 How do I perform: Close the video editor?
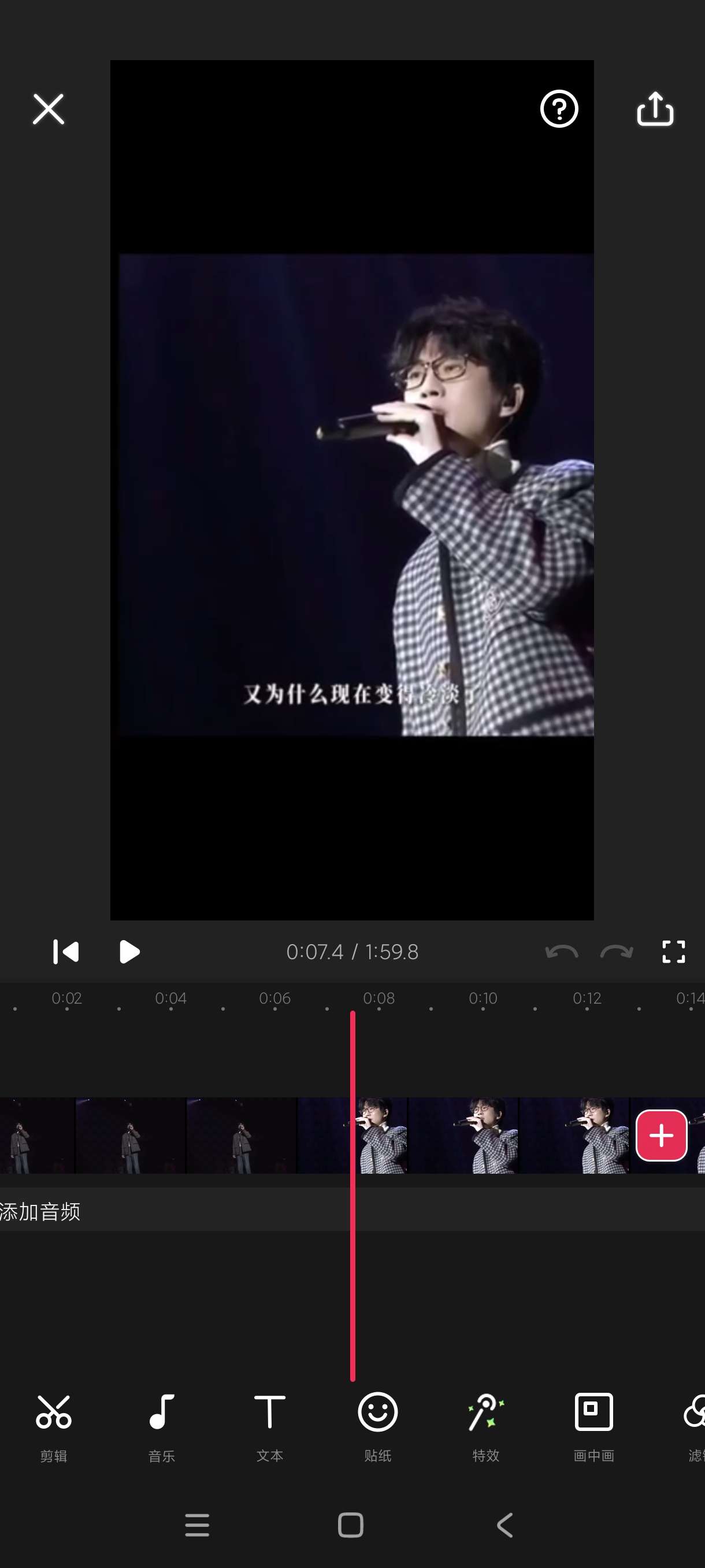click(x=48, y=109)
